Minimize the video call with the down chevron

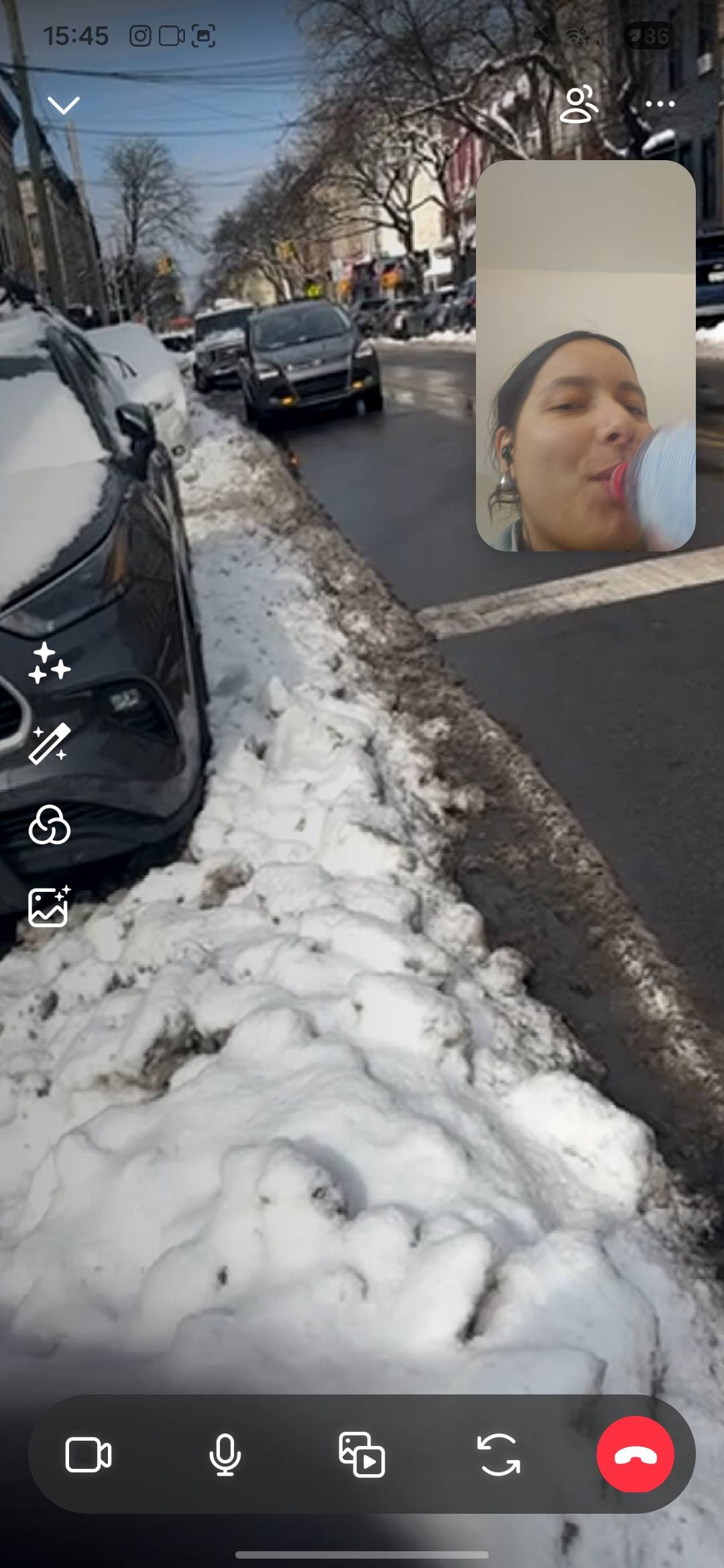[x=64, y=105]
